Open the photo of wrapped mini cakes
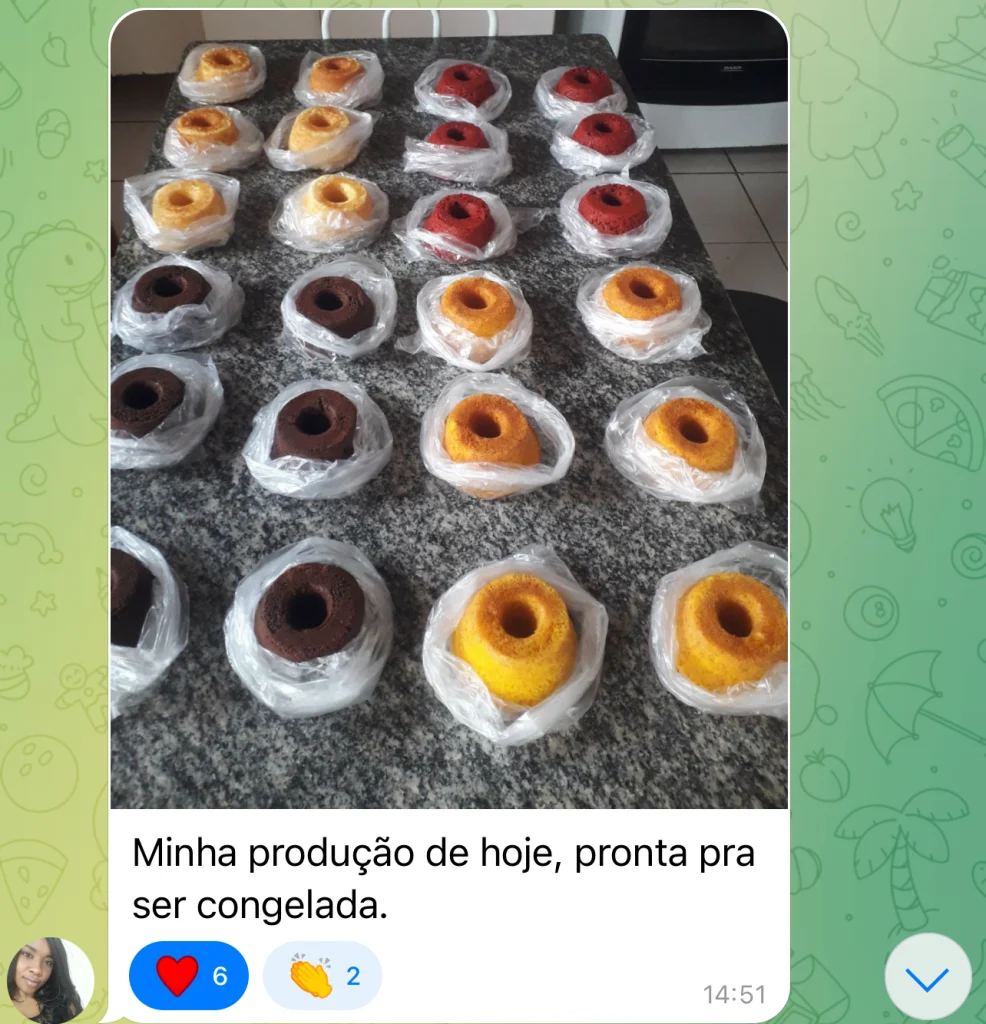 click(448, 410)
